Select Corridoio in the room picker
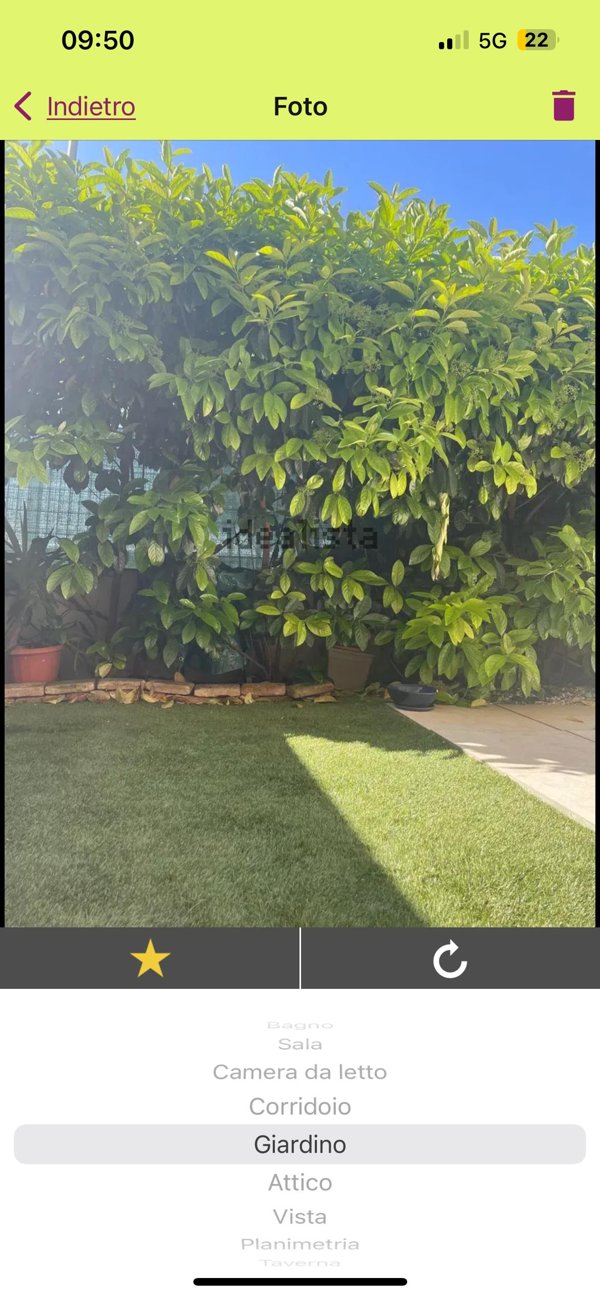Image resolution: width=600 pixels, height=1298 pixels. pyautogui.click(x=300, y=1107)
